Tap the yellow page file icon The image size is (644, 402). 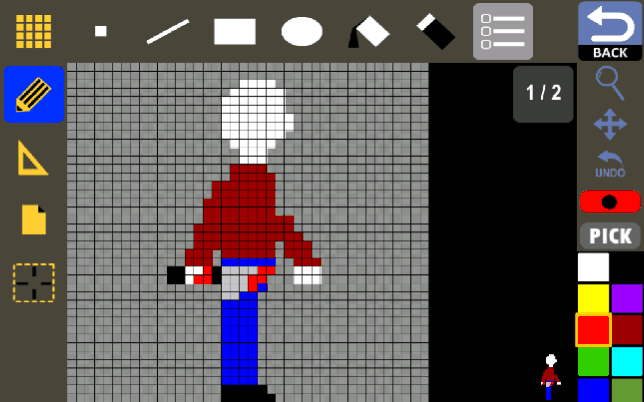pos(34,219)
